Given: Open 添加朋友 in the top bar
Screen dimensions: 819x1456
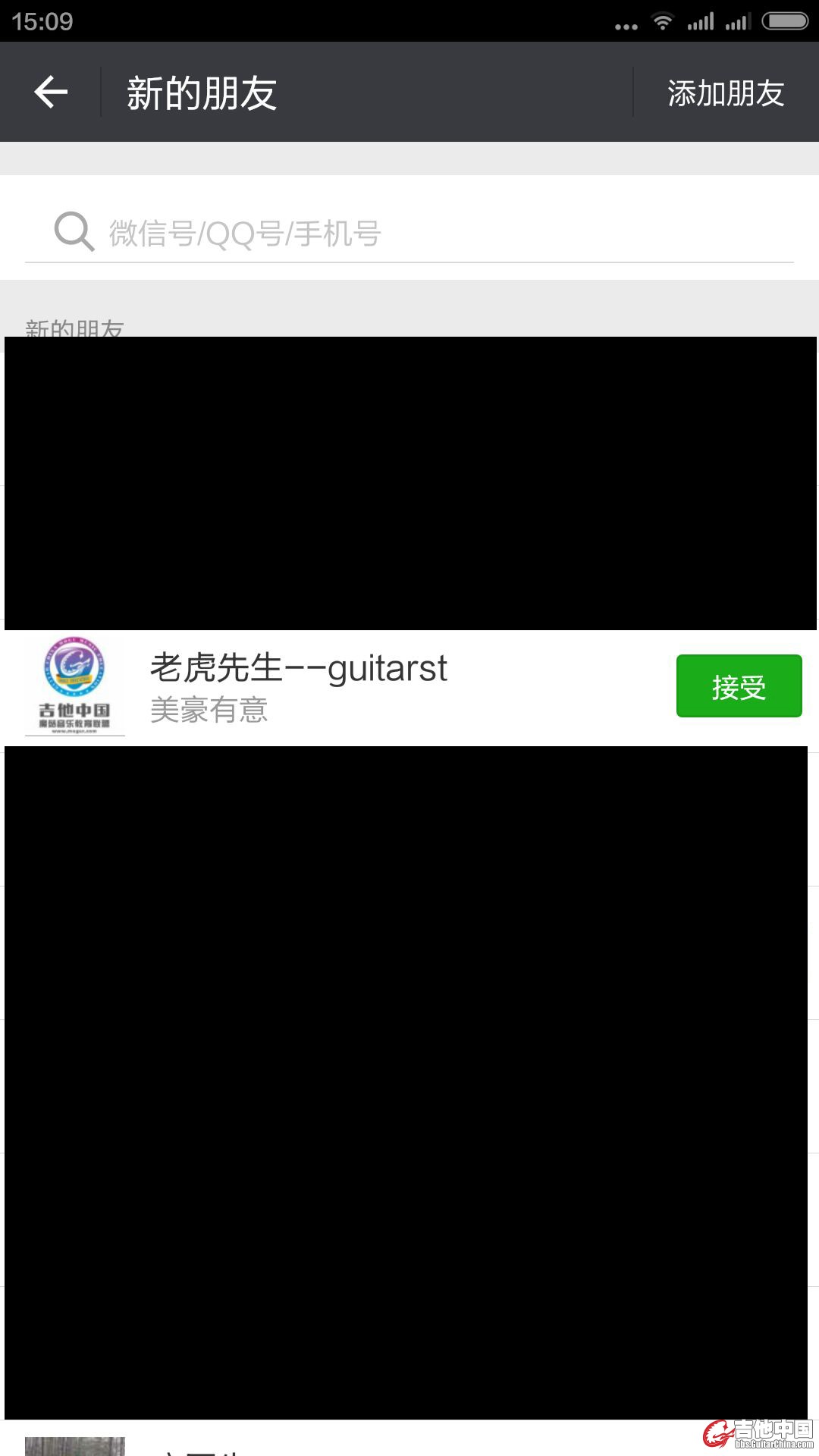Looking at the screenshot, I should point(725,93).
